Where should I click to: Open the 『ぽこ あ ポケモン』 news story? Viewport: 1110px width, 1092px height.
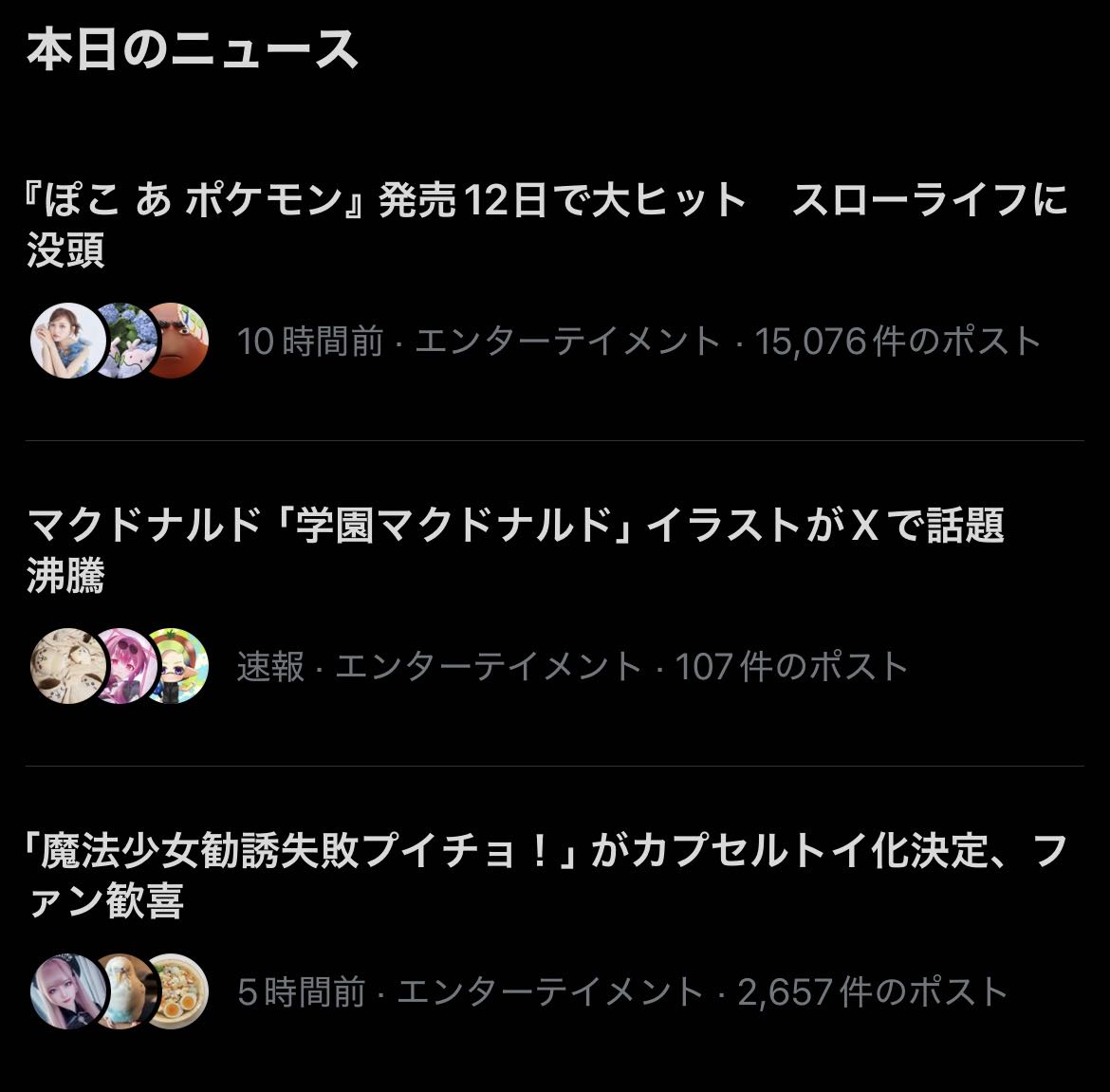click(x=546, y=225)
